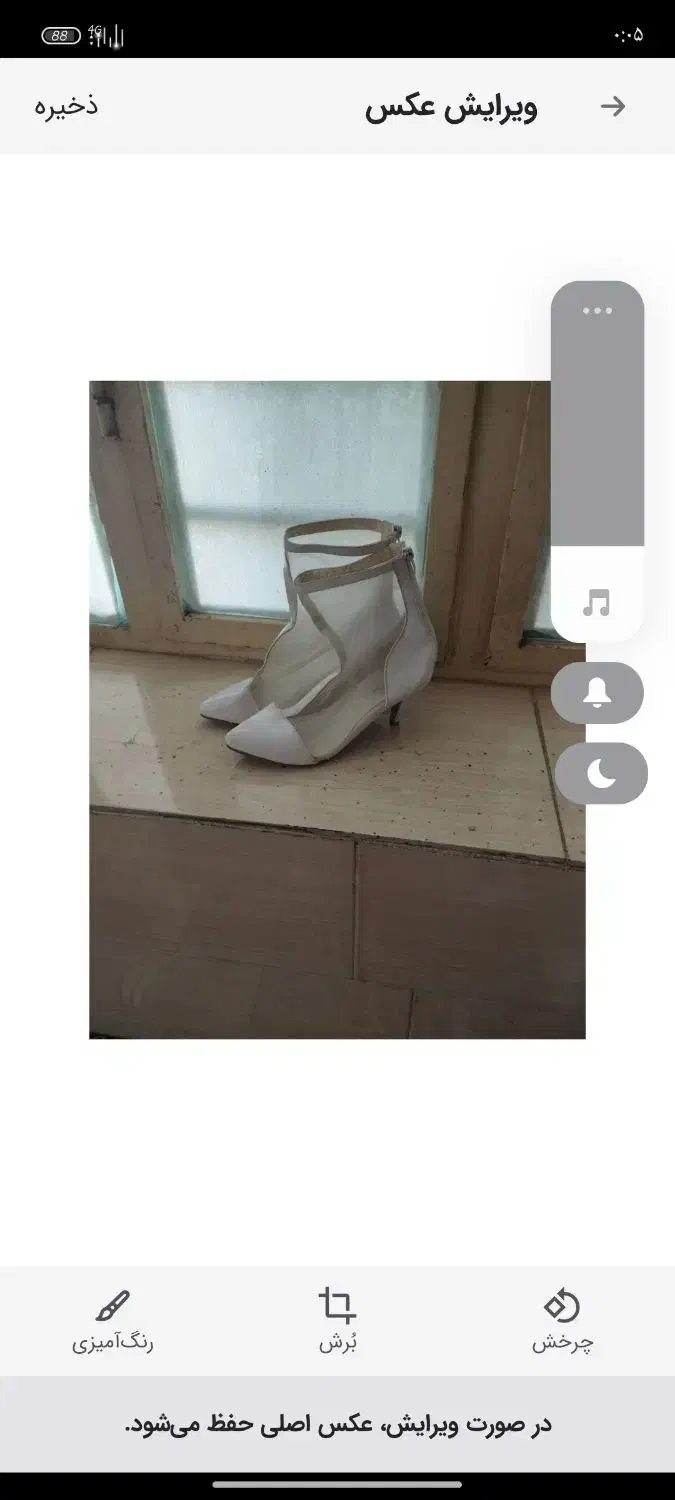Viewport: 675px width, 1500px height.
Task: Open the رنگ‌آمیزی paint tool
Action: pos(112,1320)
